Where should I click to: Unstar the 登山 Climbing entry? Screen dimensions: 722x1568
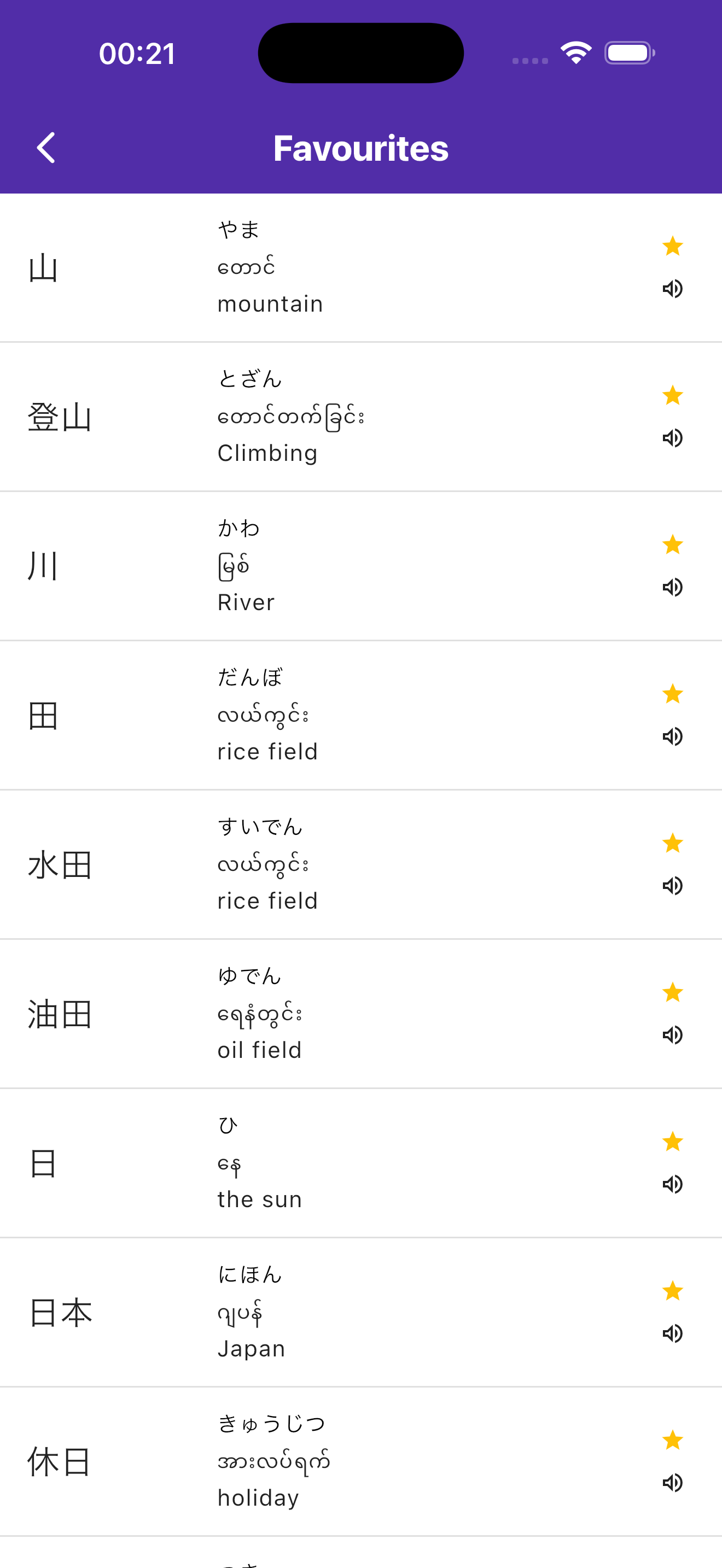click(x=673, y=395)
